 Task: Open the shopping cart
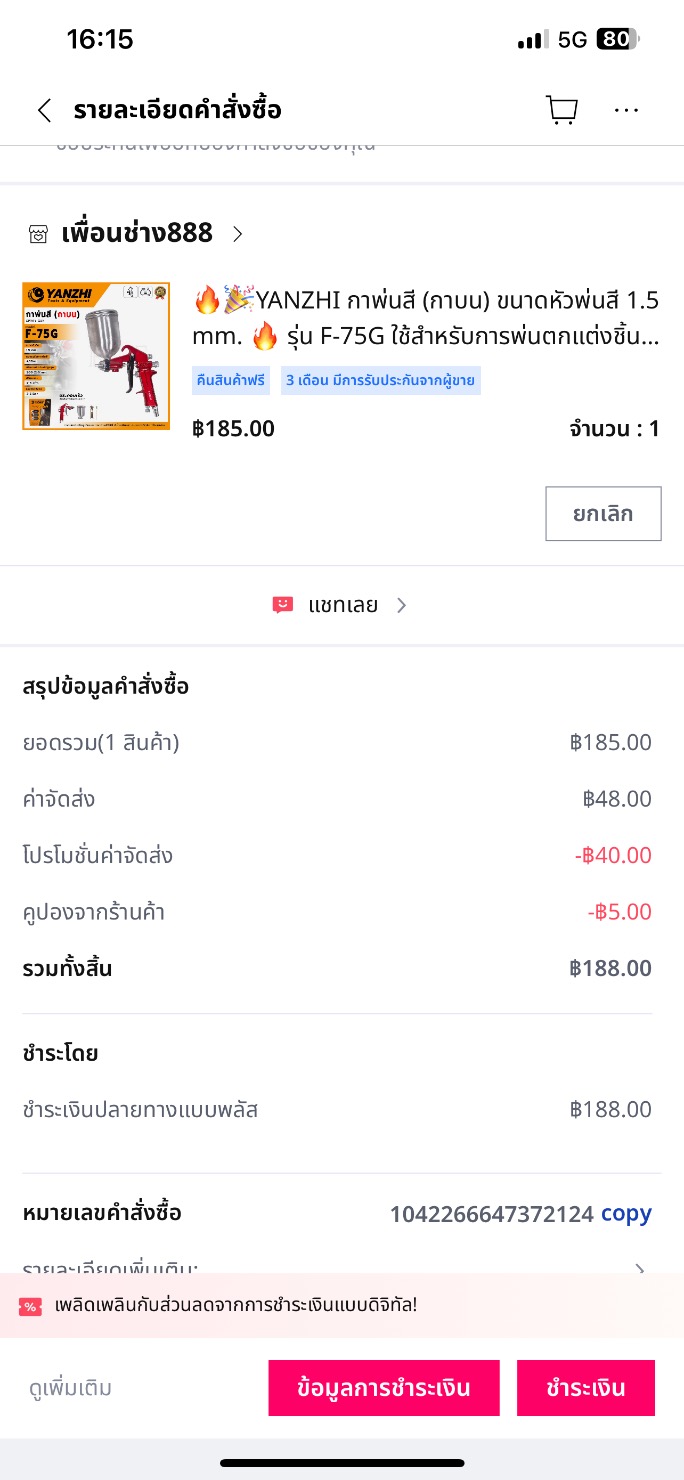(562, 110)
